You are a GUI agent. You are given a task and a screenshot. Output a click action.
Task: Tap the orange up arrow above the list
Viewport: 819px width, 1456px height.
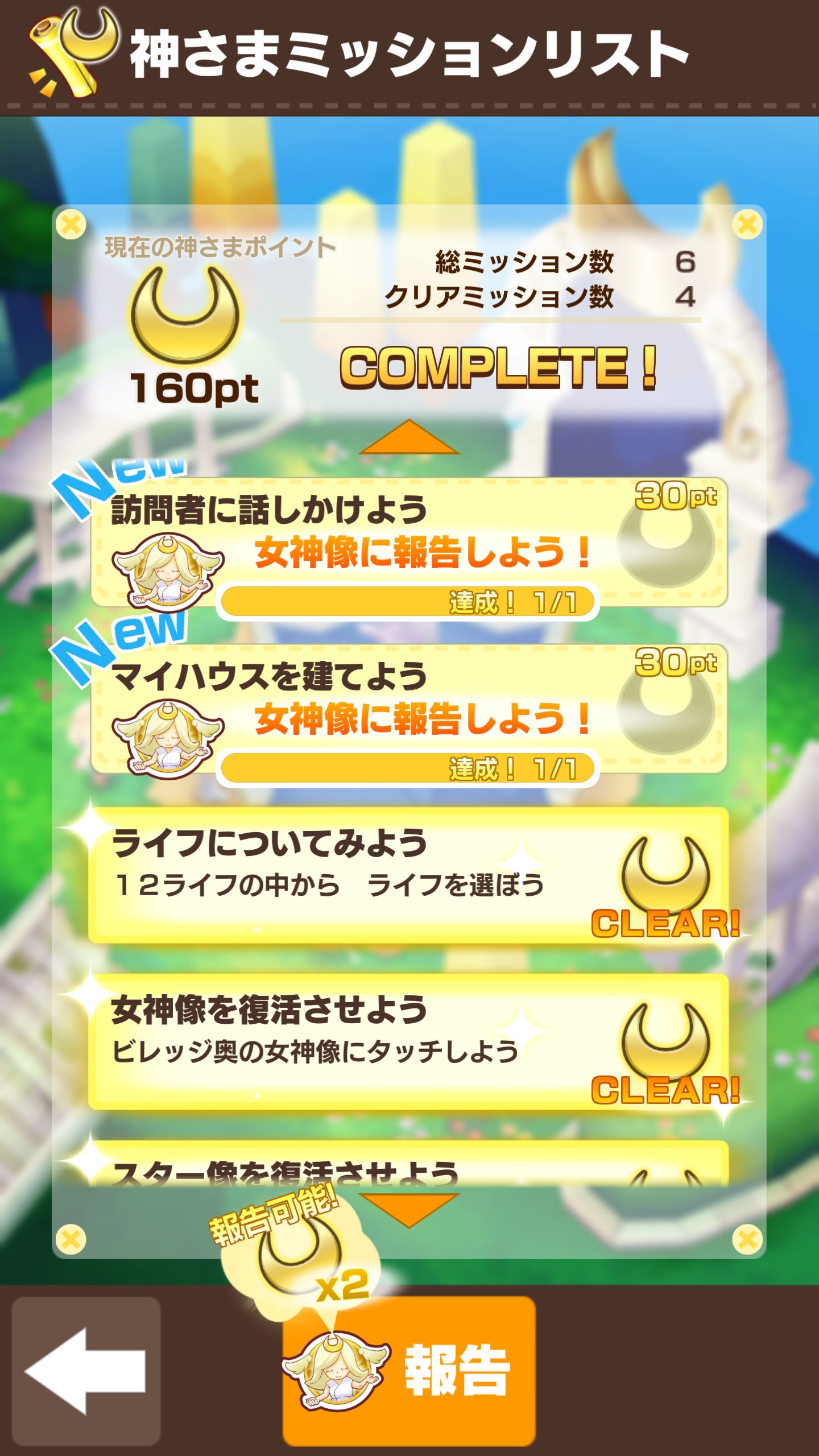(408, 438)
